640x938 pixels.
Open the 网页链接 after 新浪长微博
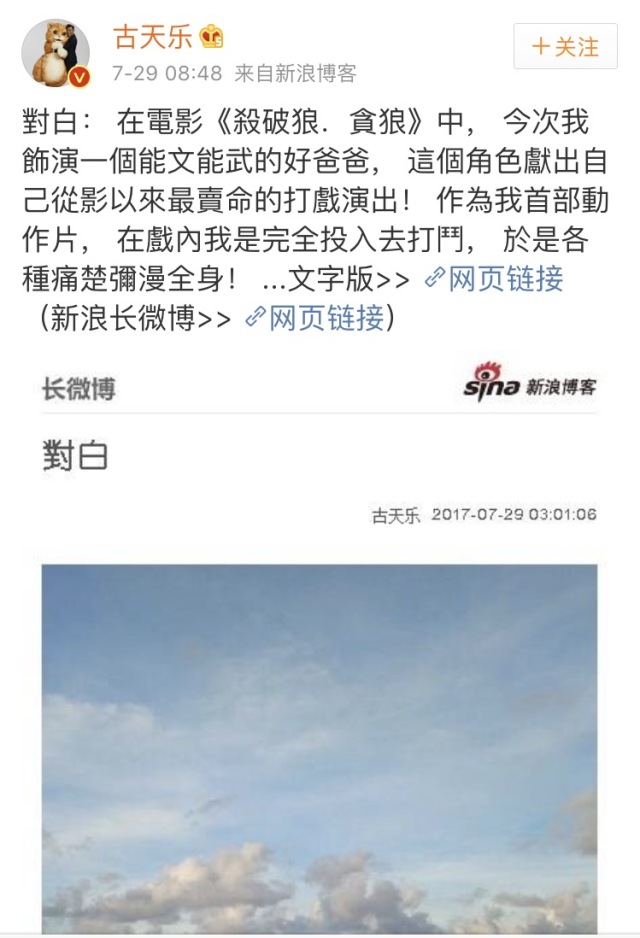click(x=313, y=319)
